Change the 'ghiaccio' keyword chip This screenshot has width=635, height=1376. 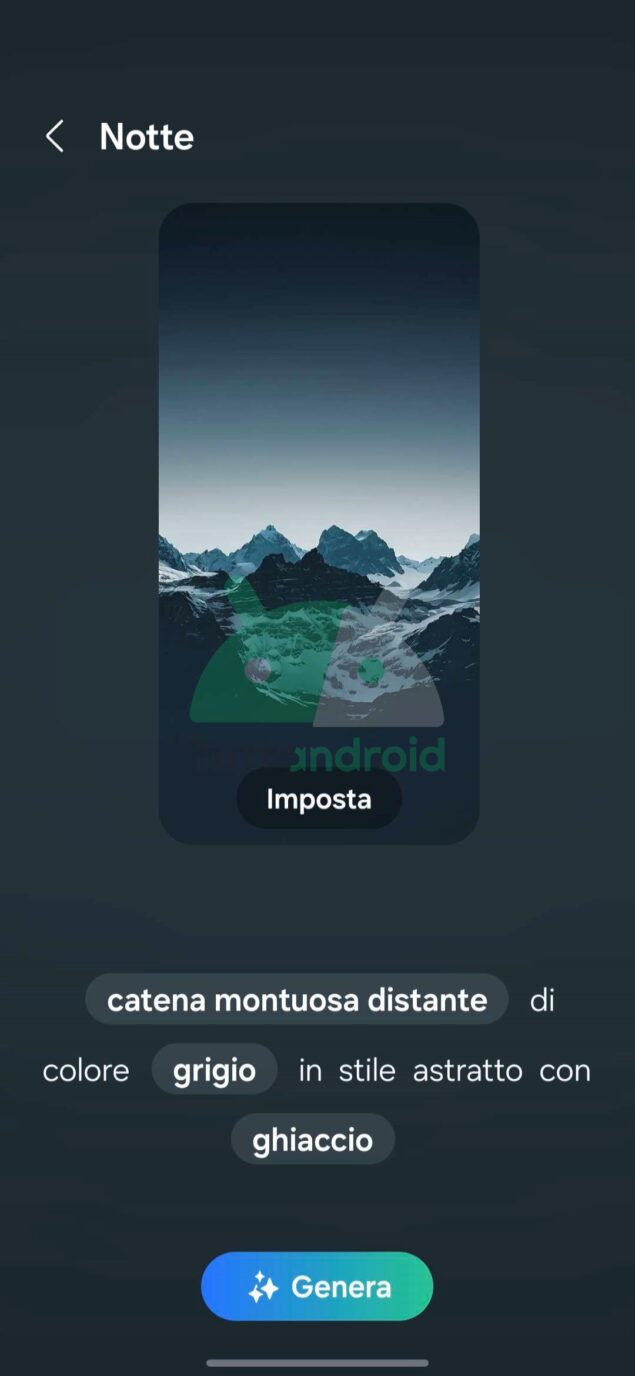[x=312, y=1140]
